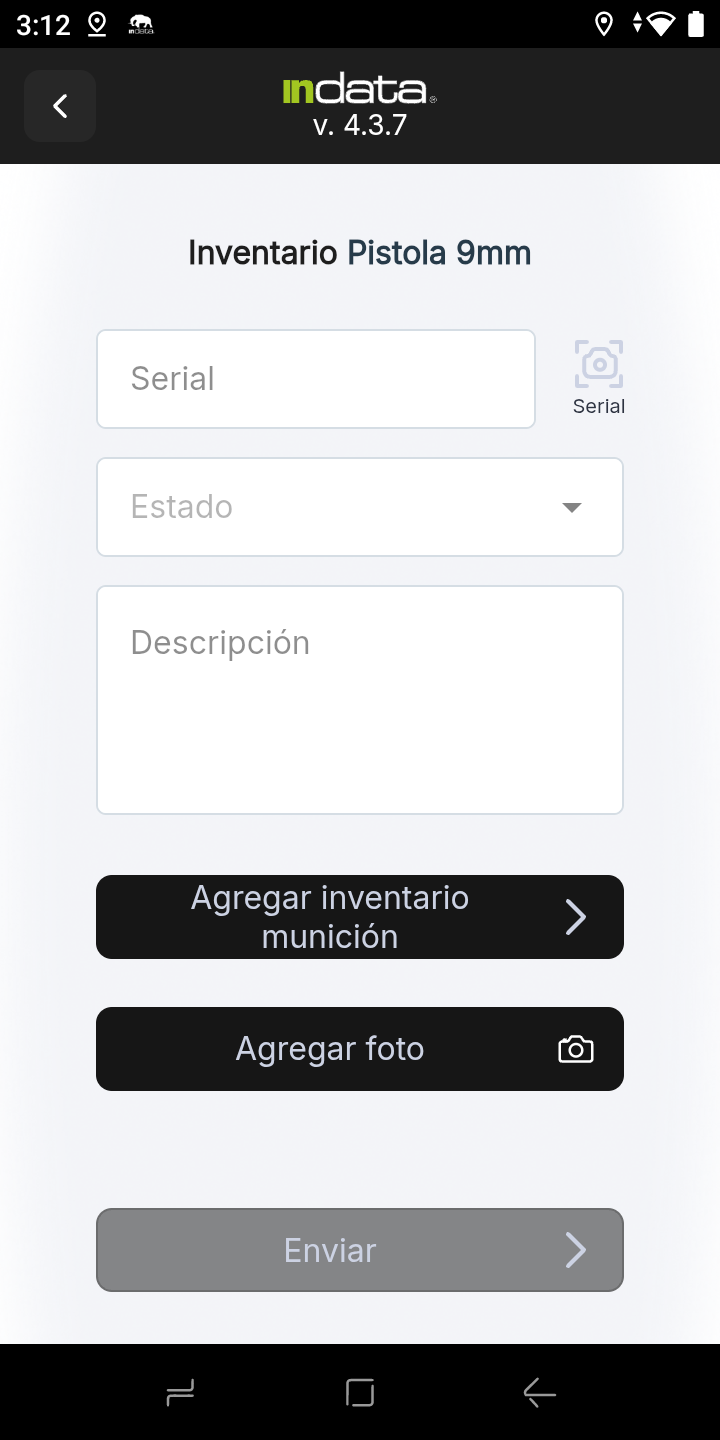Go back using the header arrow
The height and width of the screenshot is (1440, 720).
pos(60,106)
